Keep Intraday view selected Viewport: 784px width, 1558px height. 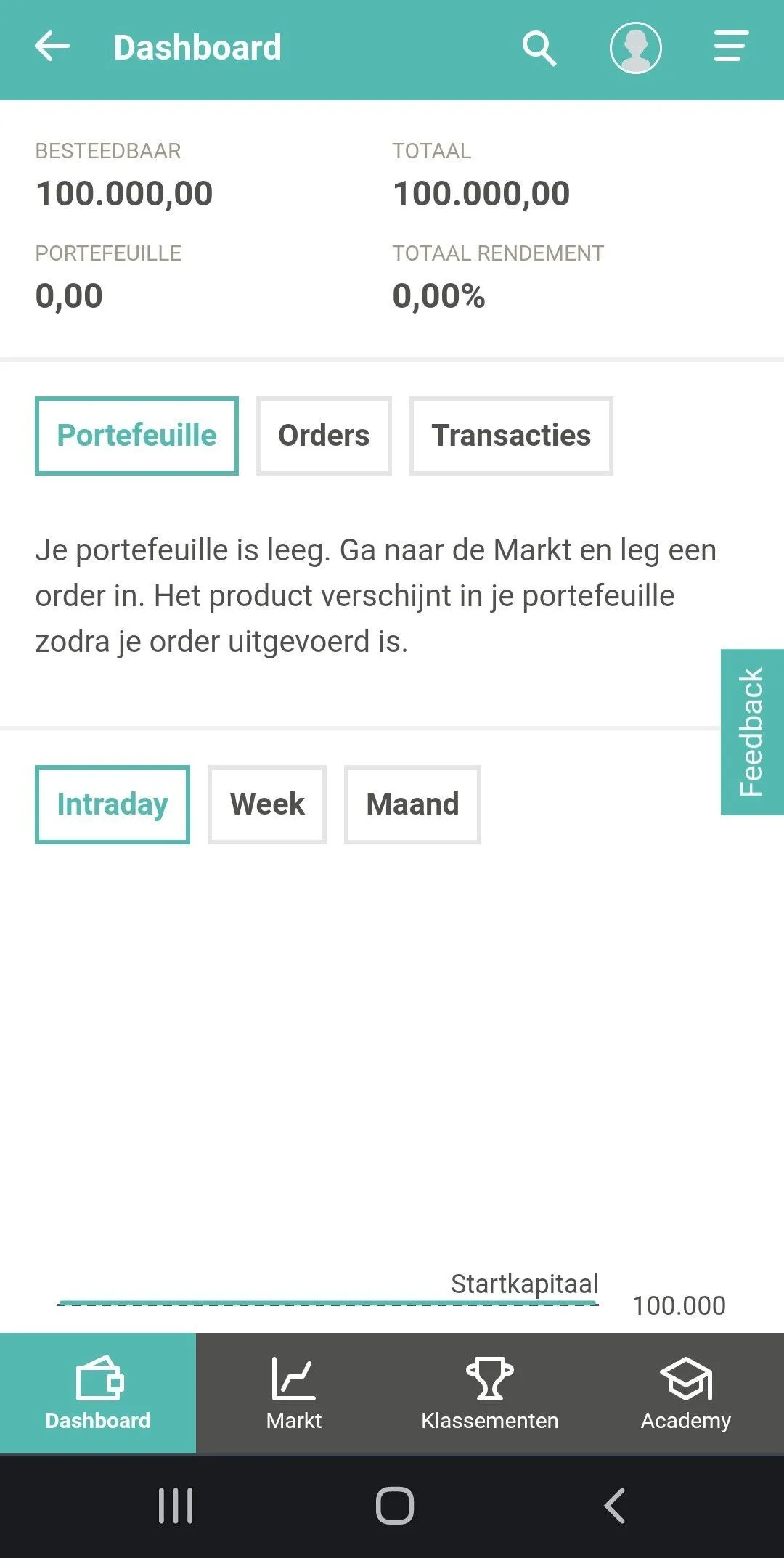[112, 804]
